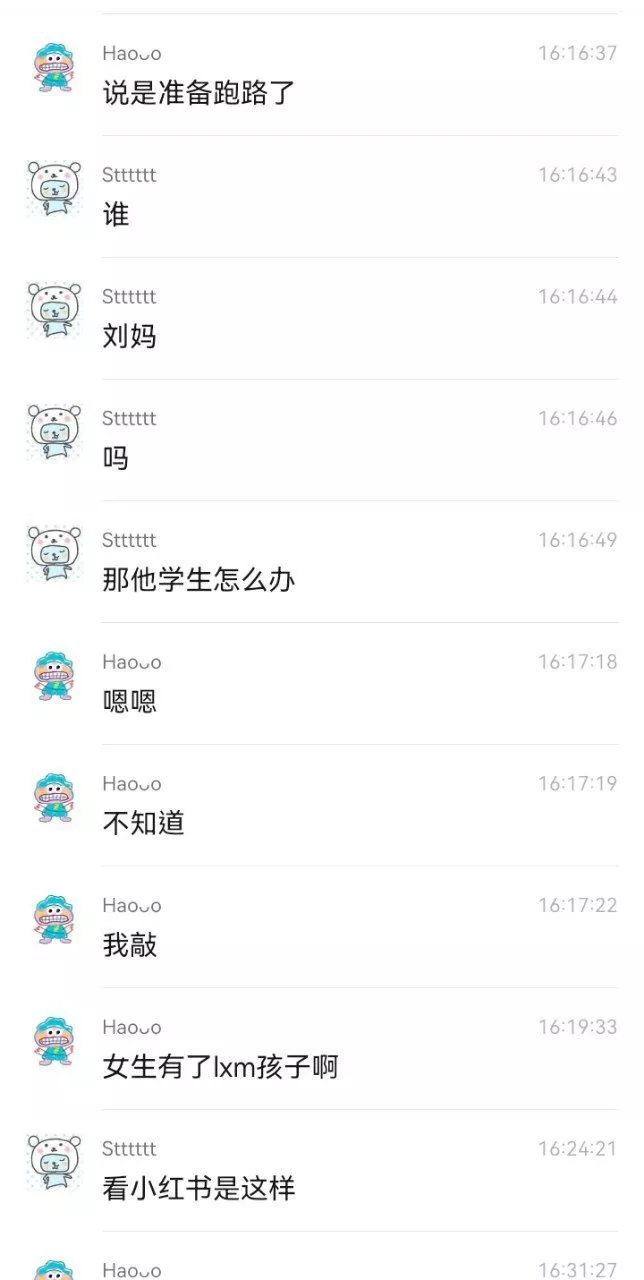Open the message "看小红书是这样"
644x1280 pixels.
tap(198, 1189)
